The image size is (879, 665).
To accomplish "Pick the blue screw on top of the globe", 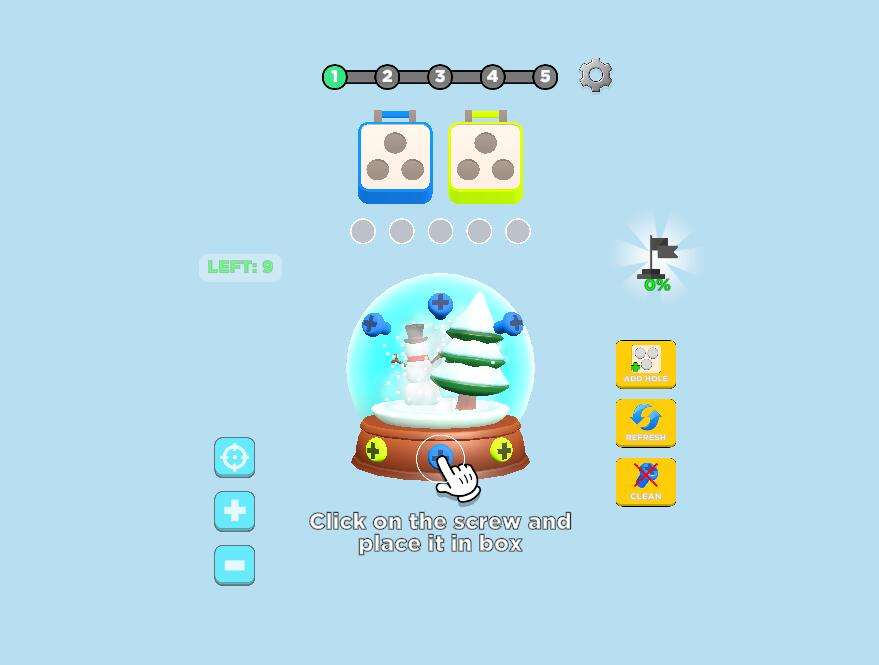I will (x=440, y=304).
